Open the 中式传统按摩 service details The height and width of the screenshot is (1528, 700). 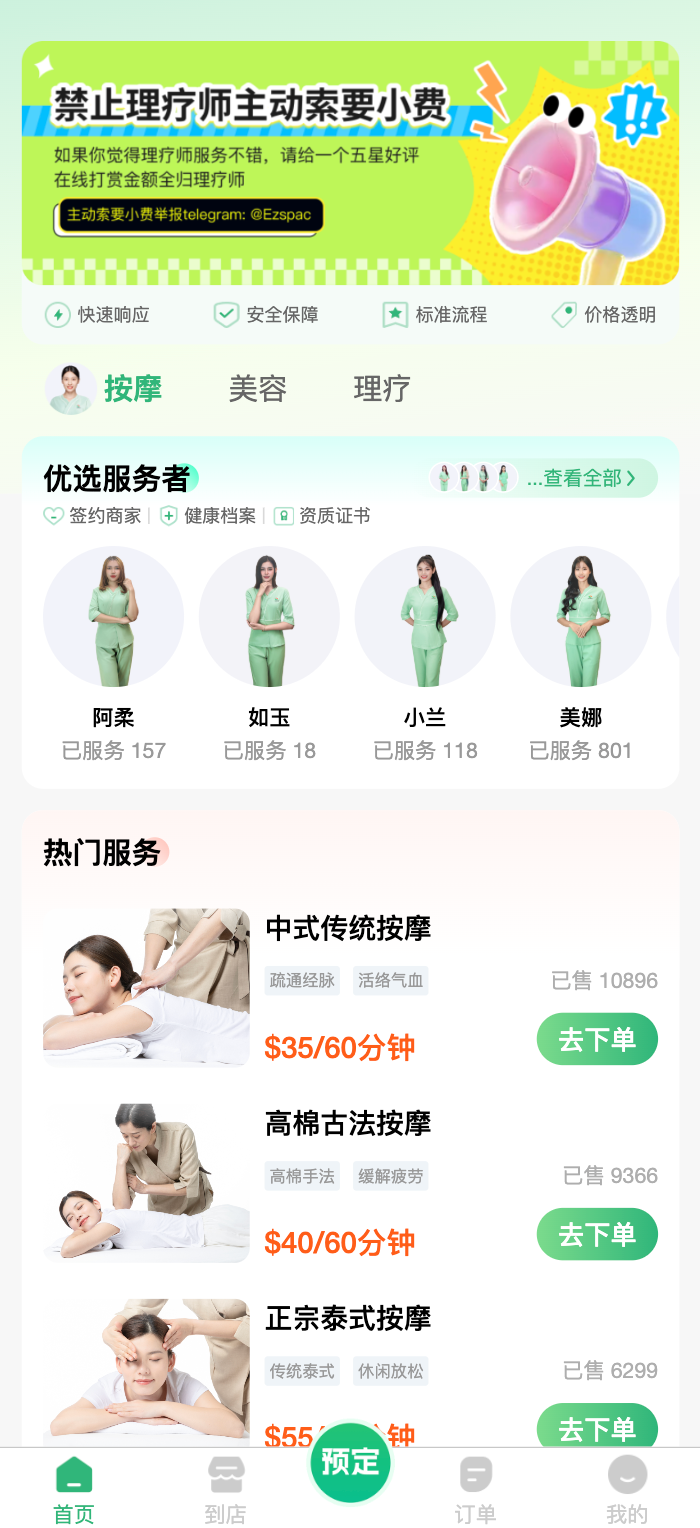(348, 928)
